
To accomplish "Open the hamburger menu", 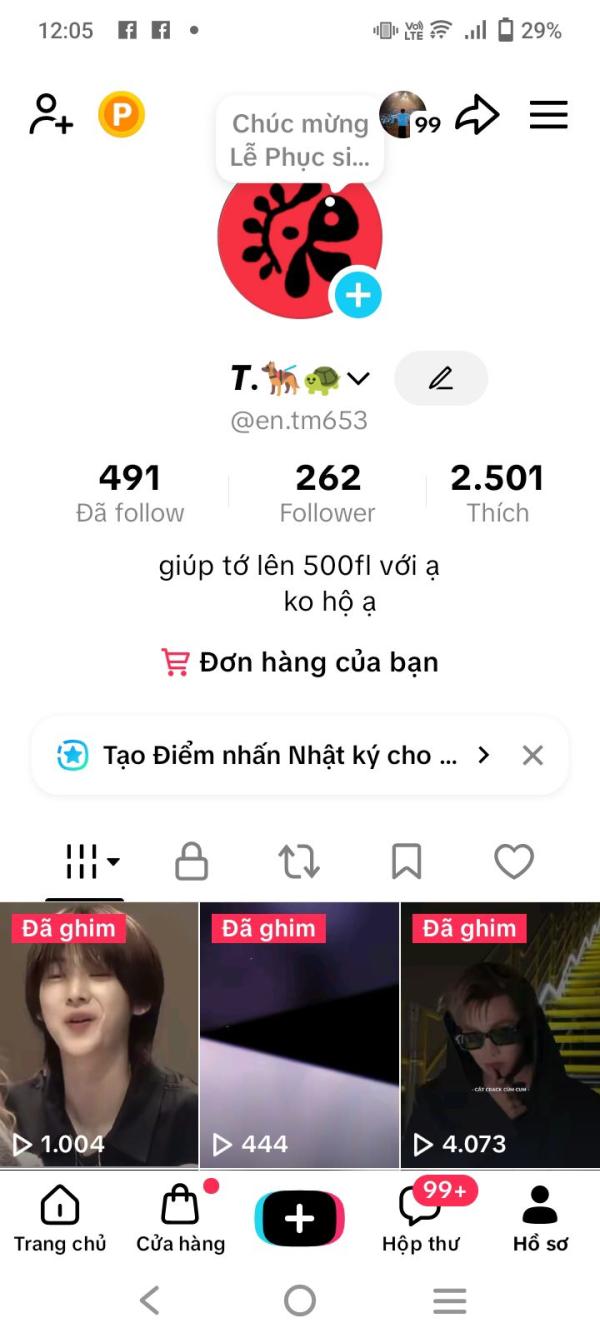I will pyautogui.click(x=548, y=115).
